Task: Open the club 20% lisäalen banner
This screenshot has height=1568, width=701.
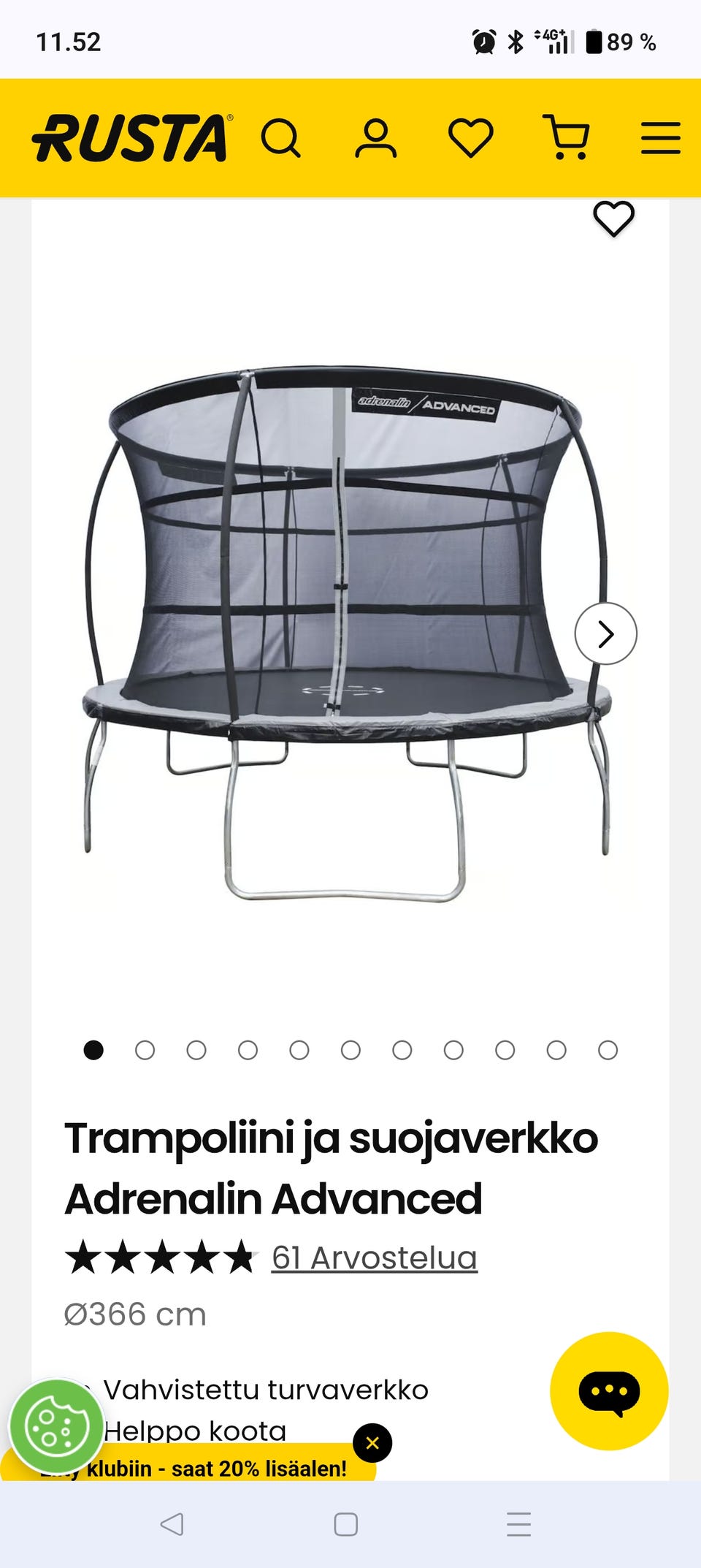Action: 190,1467
